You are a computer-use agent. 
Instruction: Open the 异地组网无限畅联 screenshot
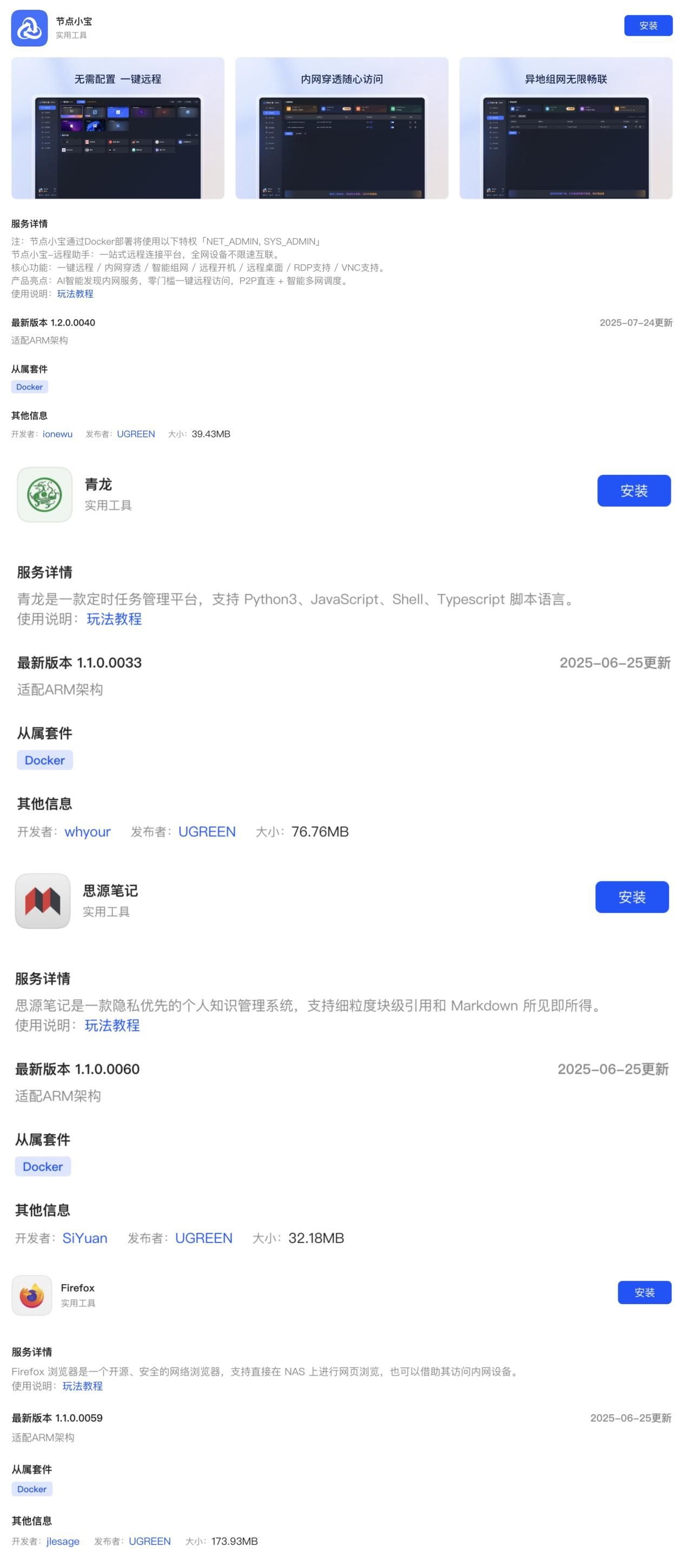click(x=566, y=128)
